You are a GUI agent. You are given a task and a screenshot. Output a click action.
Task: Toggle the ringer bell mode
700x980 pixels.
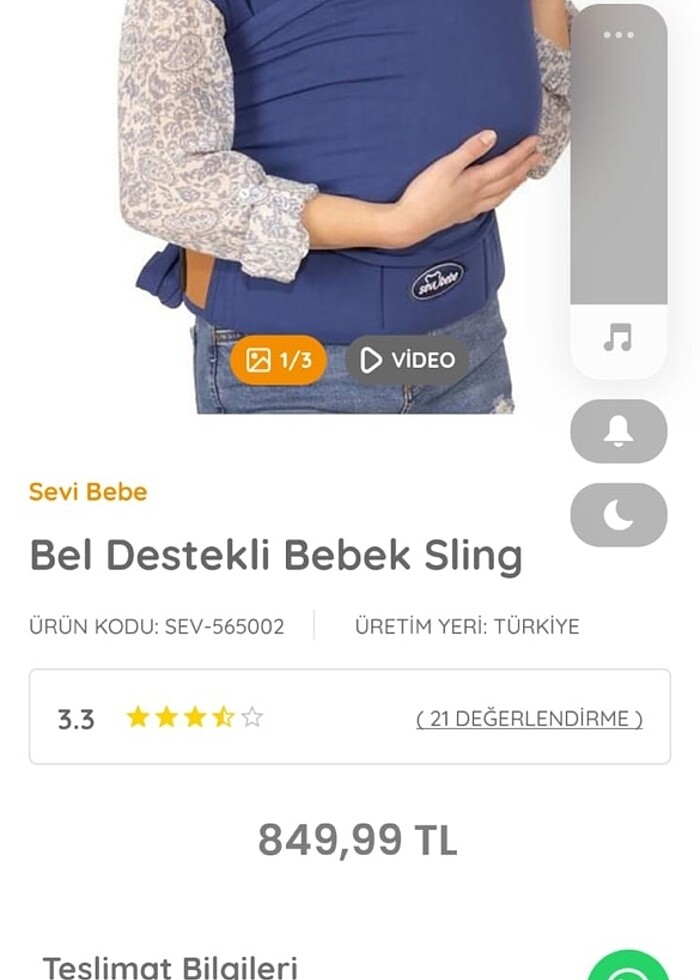[618, 431]
